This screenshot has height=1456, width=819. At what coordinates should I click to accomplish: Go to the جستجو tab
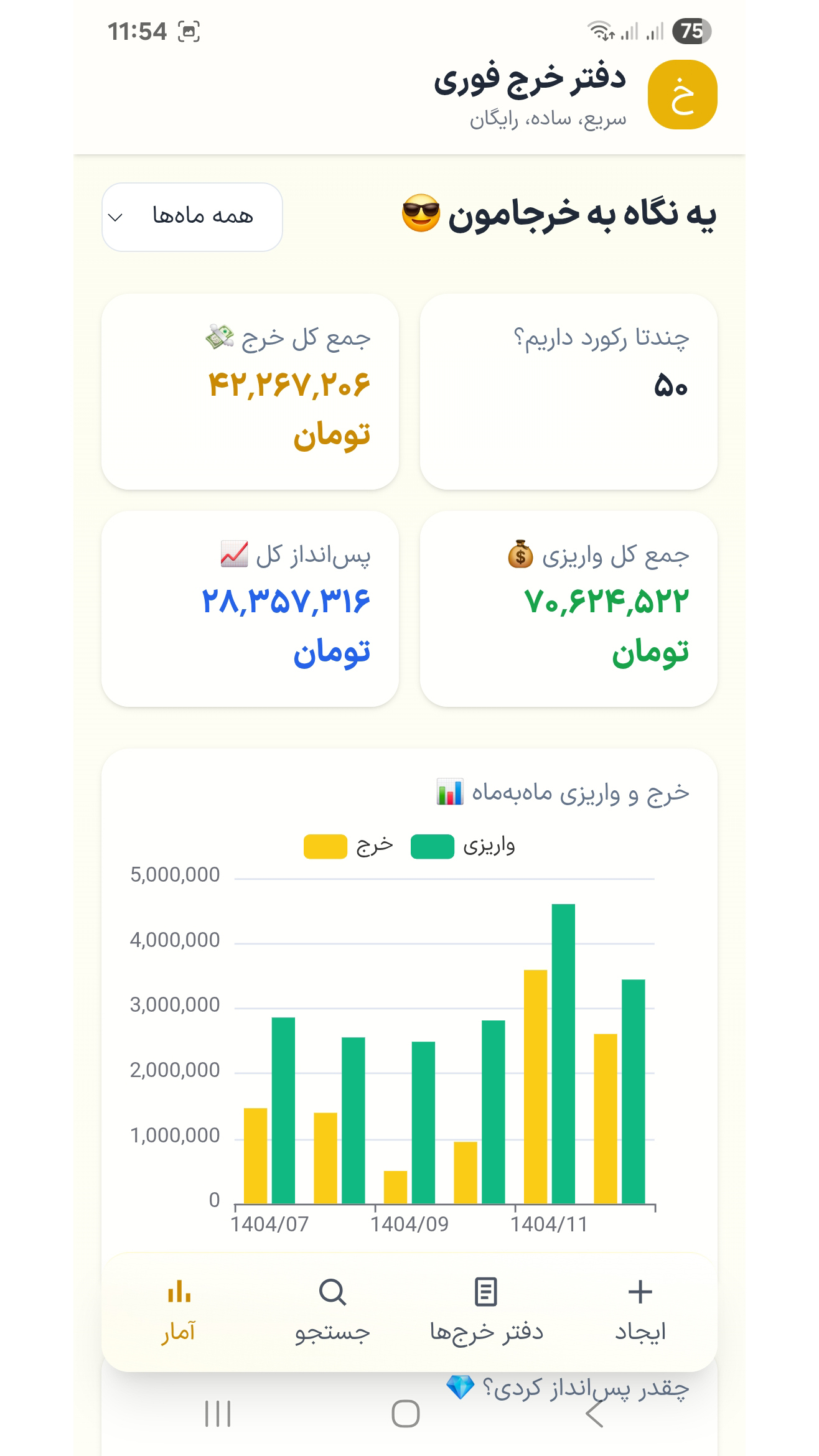click(x=332, y=1310)
